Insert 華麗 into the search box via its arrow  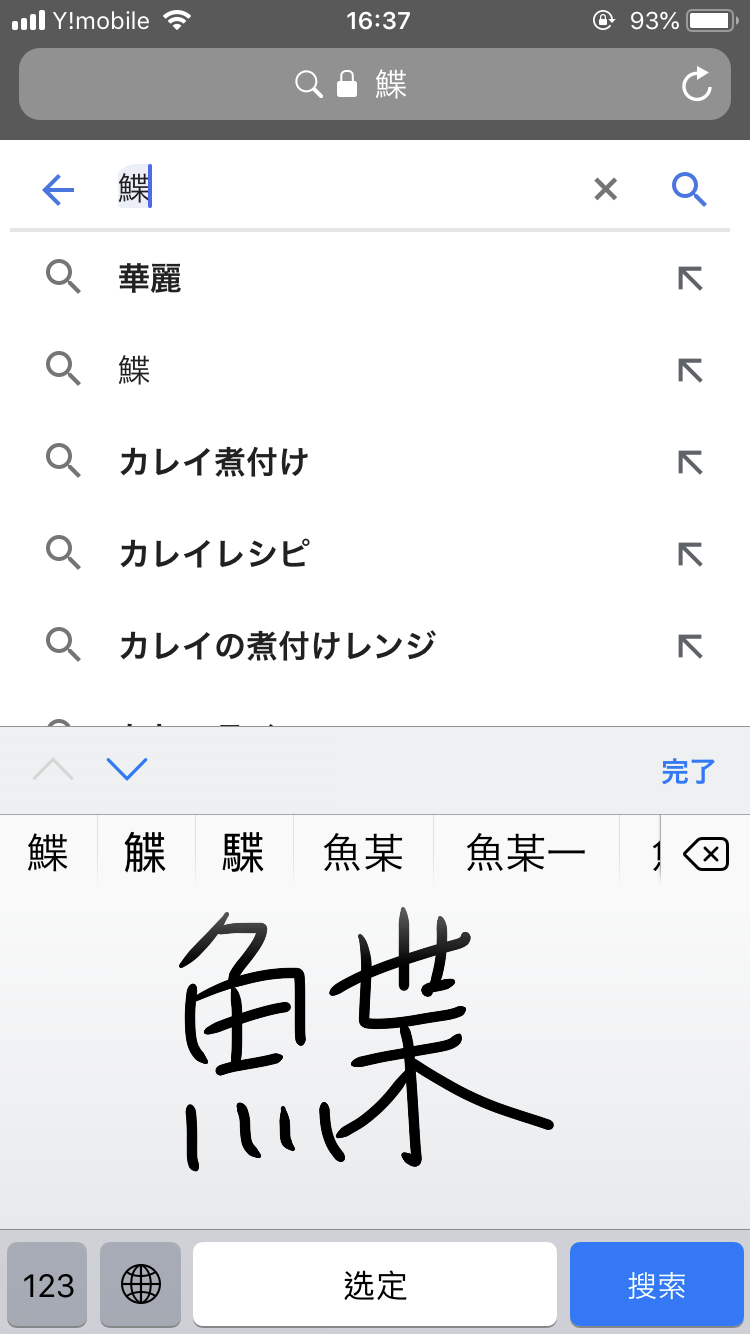(689, 279)
